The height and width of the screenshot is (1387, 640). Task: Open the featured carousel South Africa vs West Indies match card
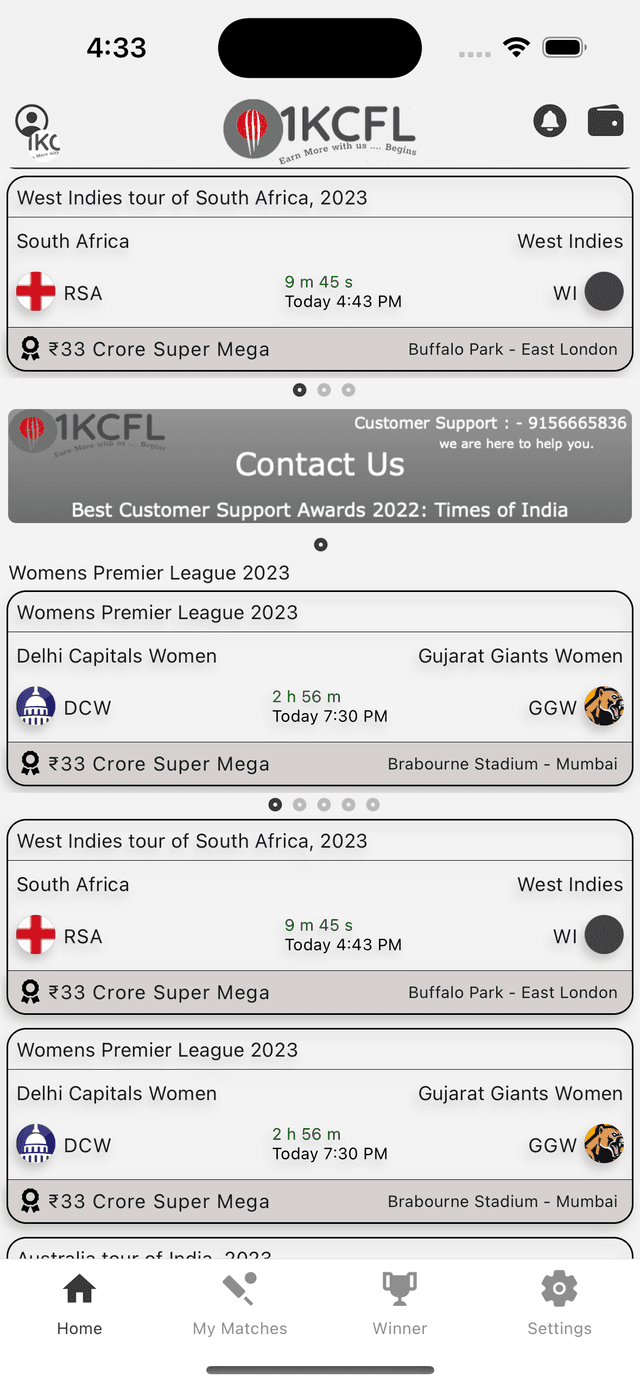(320, 275)
